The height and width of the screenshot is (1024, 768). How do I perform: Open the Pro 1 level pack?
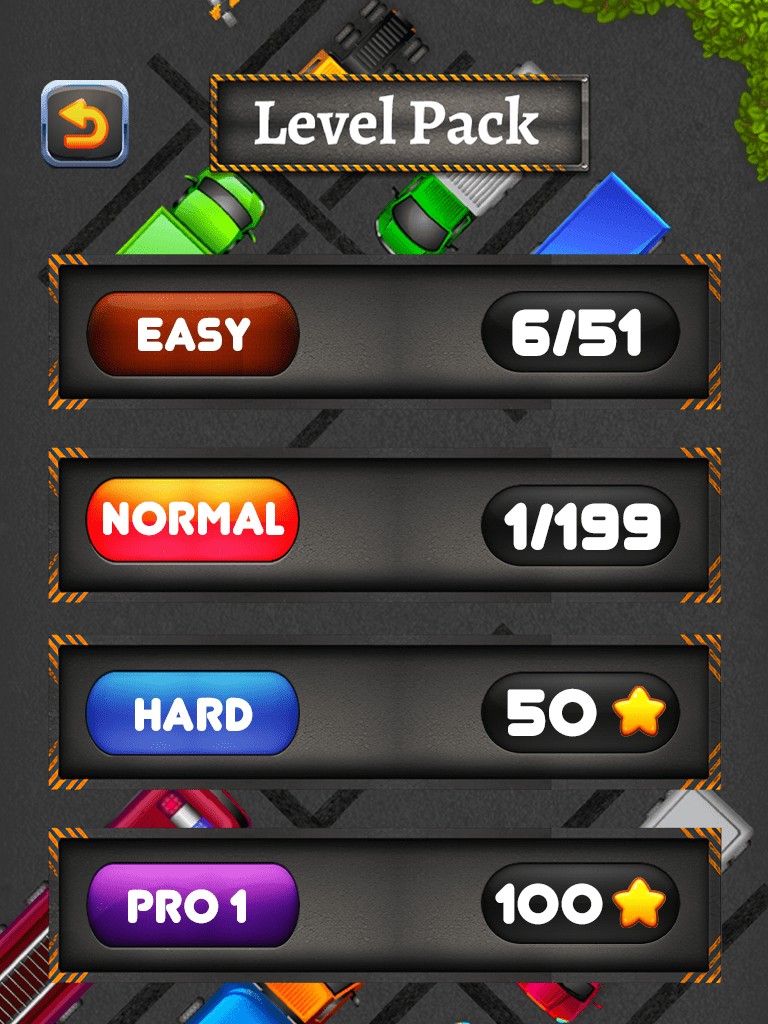coord(193,905)
